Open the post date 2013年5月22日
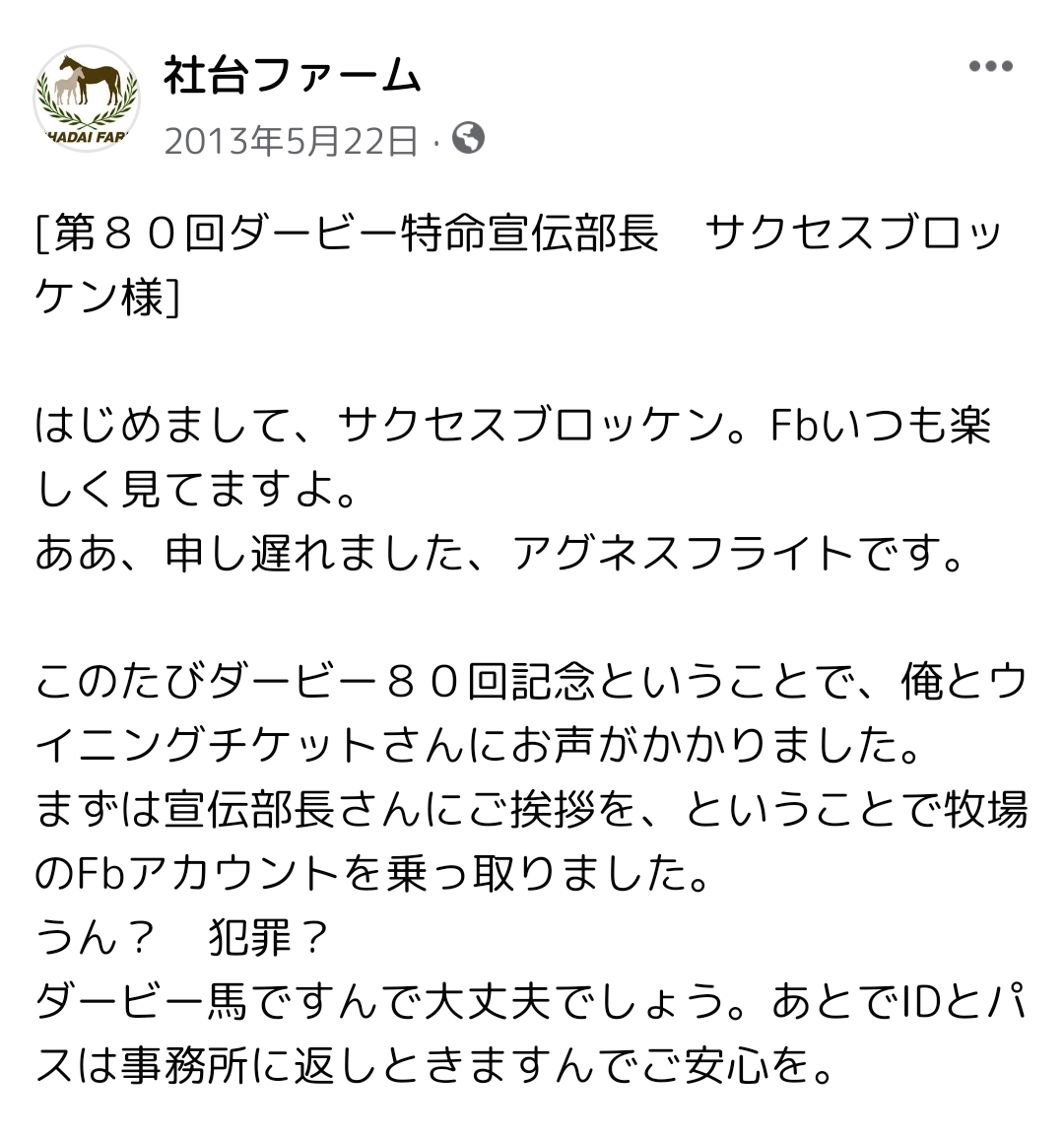The image size is (1064, 1138). tap(291, 141)
